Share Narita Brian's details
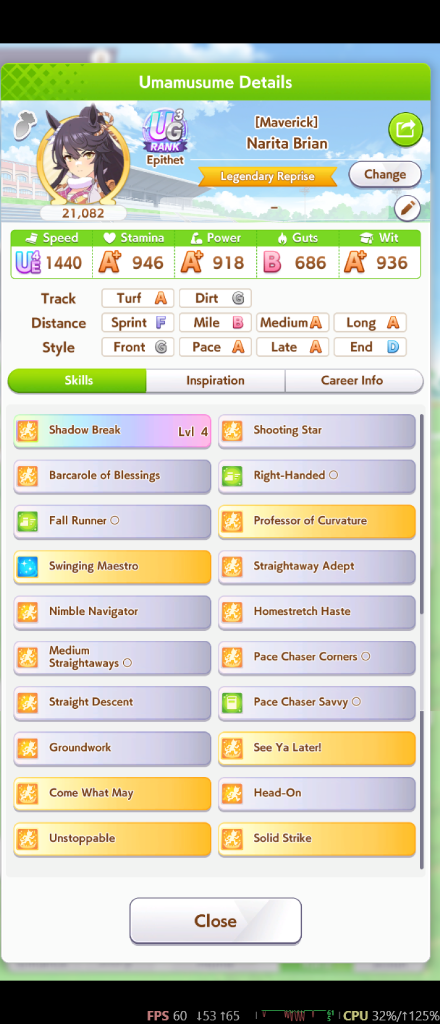440x1024 pixels. pyautogui.click(x=405, y=129)
